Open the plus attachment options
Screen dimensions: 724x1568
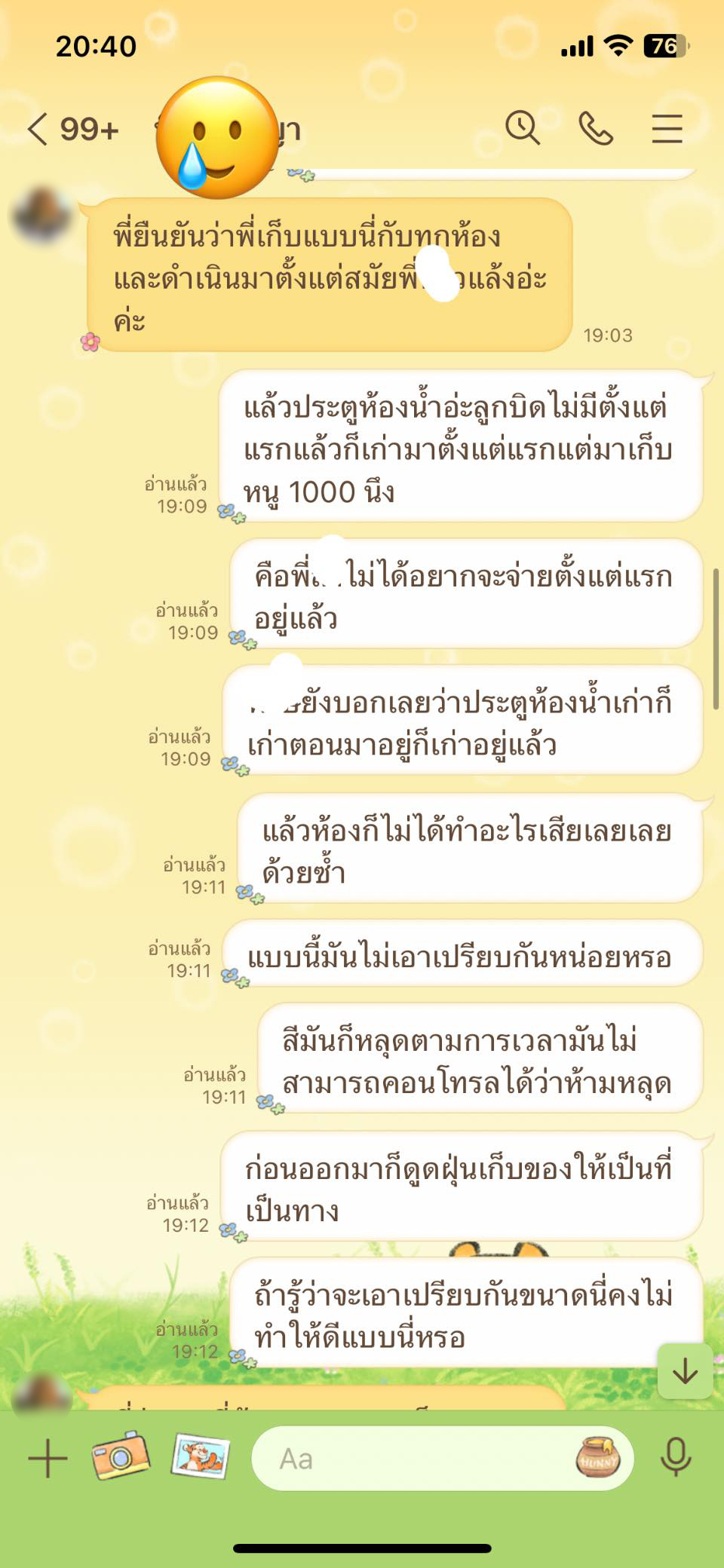[x=48, y=1458]
